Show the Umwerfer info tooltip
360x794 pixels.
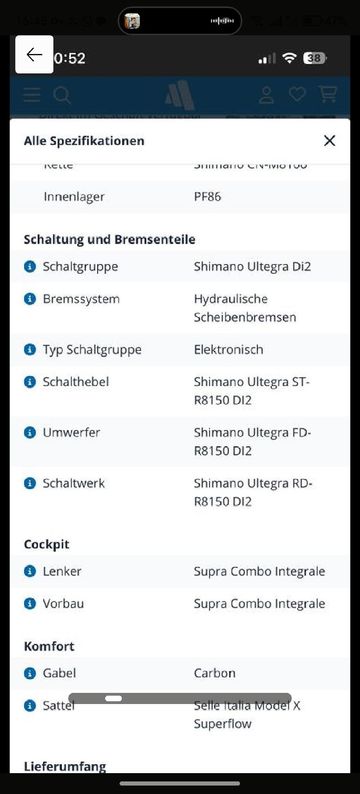click(30, 432)
